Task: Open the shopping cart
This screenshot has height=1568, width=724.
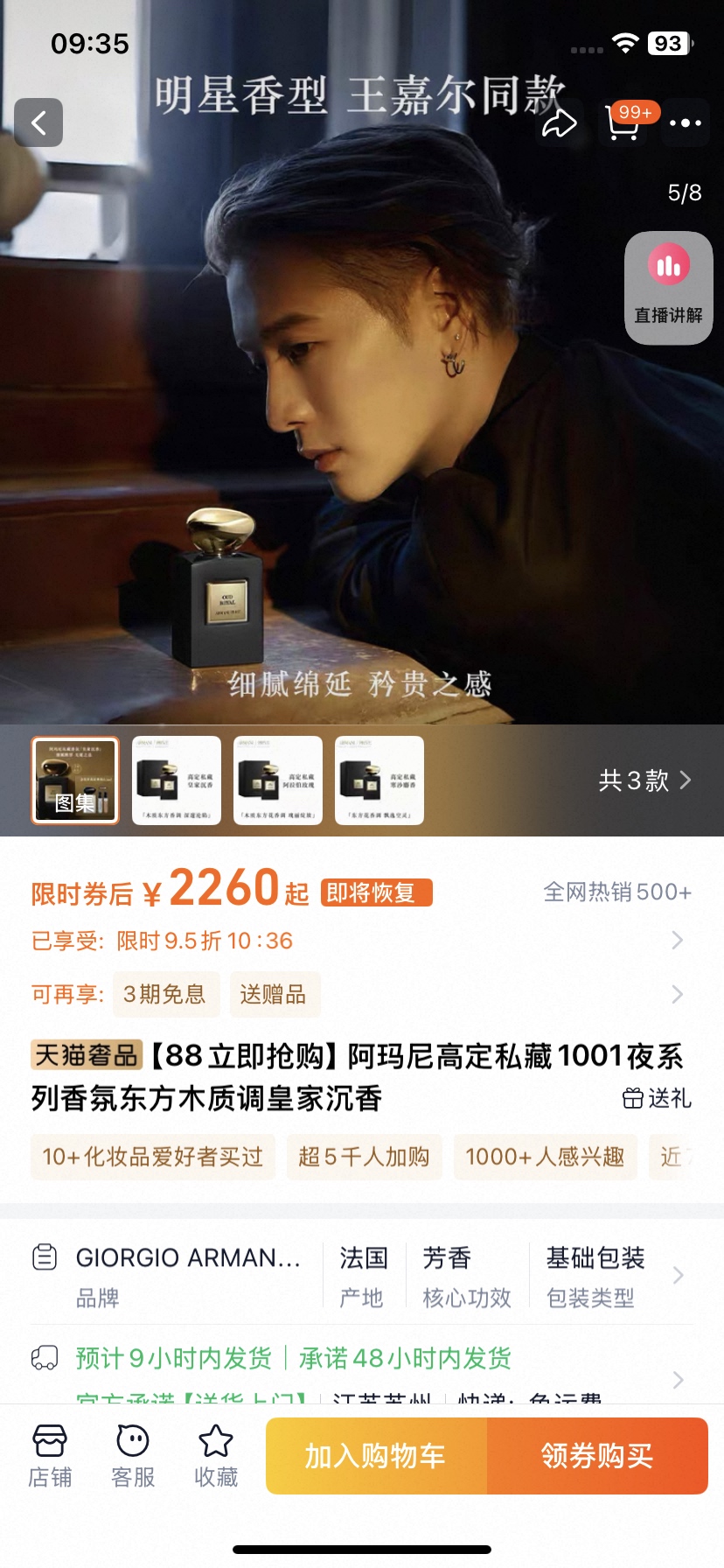Action: 623,123
